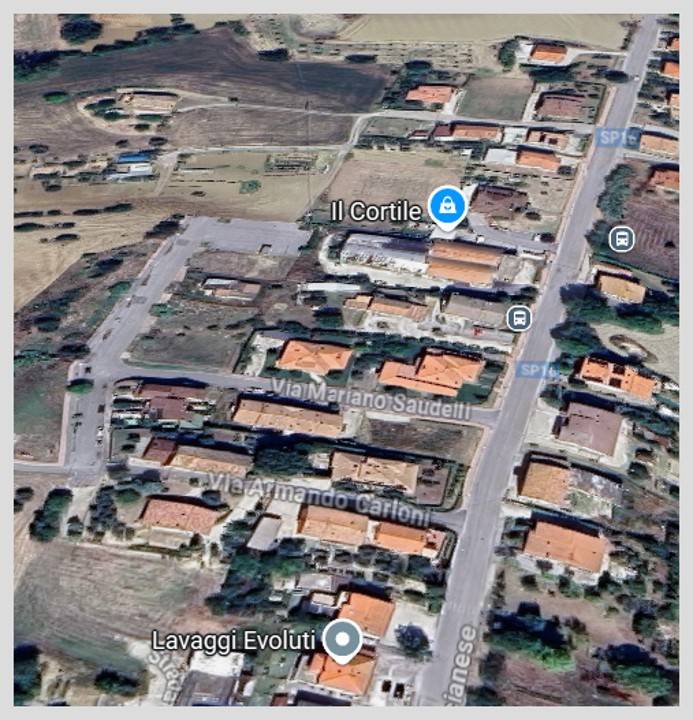Select the Lavaggi Evoluti place marker
Screen dimensions: 693x720
[x=344, y=639]
